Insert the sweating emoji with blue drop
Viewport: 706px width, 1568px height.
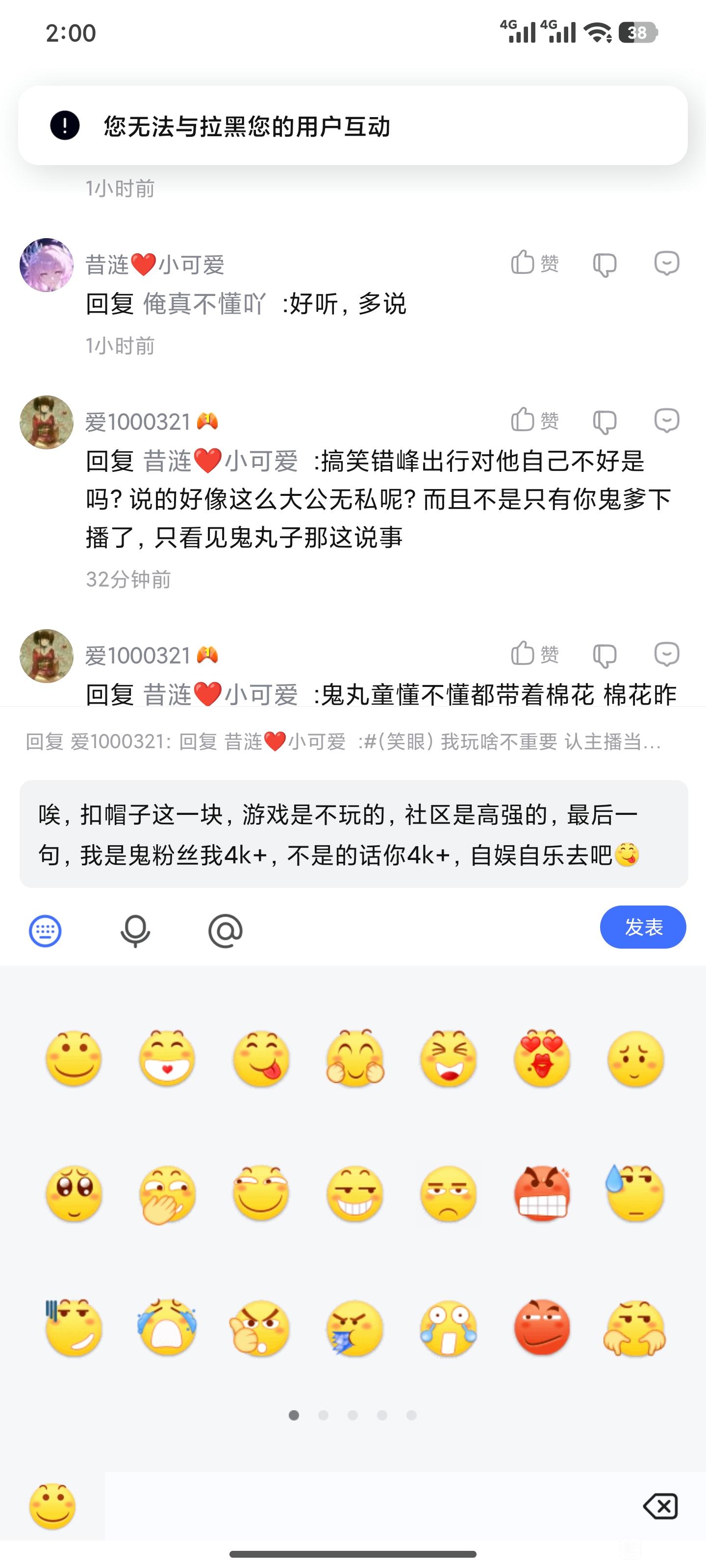(x=635, y=1194)
